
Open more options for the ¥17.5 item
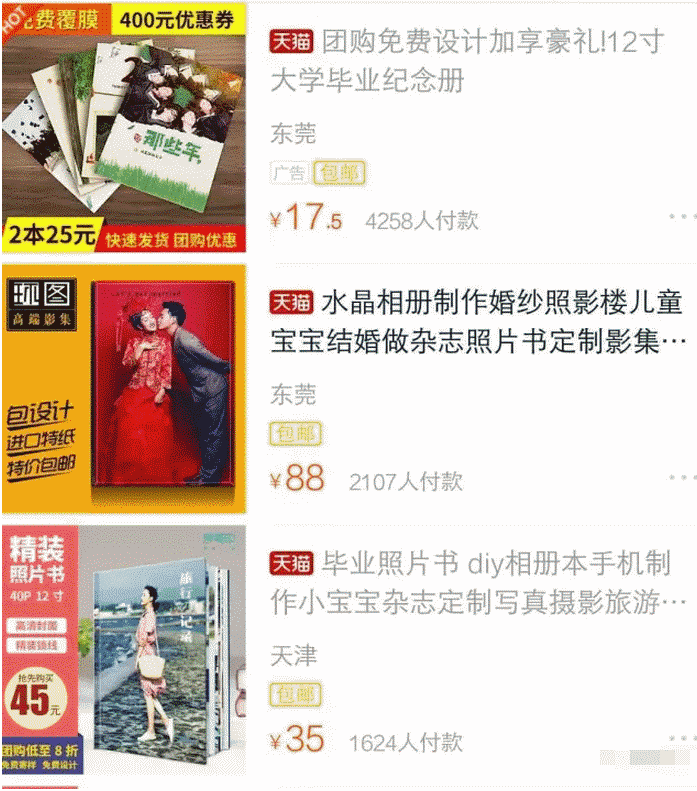pyautogui.click(x=681, y=216)
